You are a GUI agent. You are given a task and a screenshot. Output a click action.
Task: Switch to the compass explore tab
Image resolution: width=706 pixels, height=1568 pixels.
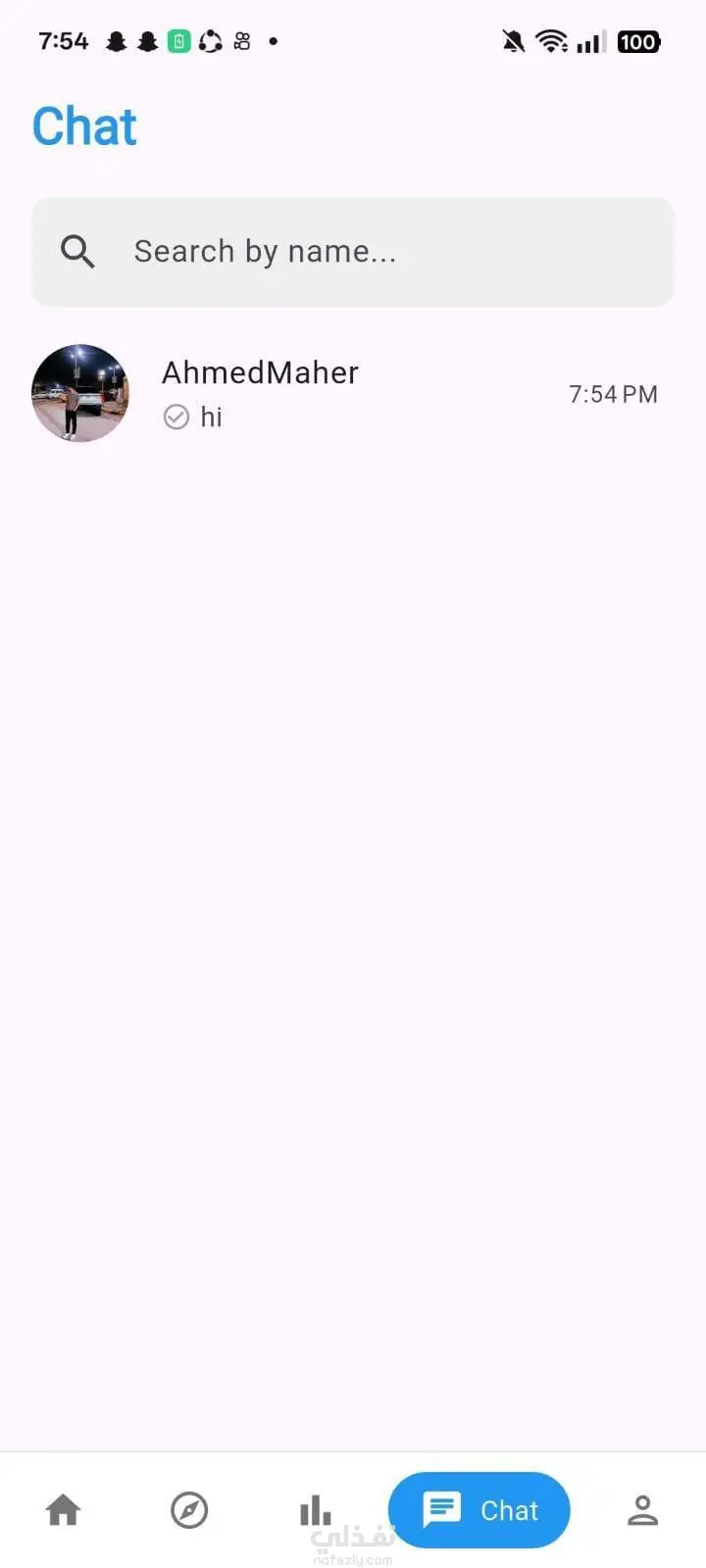click(x=189, y=1509)
